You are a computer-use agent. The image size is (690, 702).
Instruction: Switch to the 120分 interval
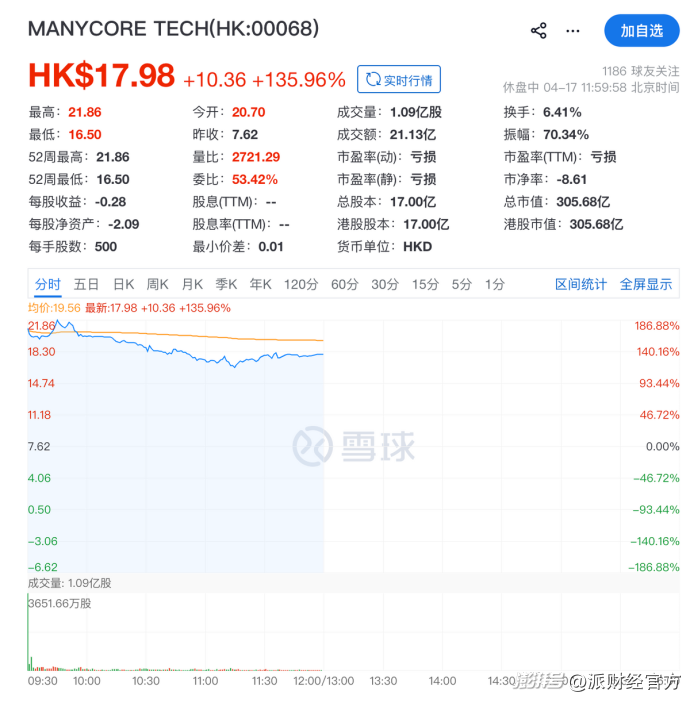300,284
